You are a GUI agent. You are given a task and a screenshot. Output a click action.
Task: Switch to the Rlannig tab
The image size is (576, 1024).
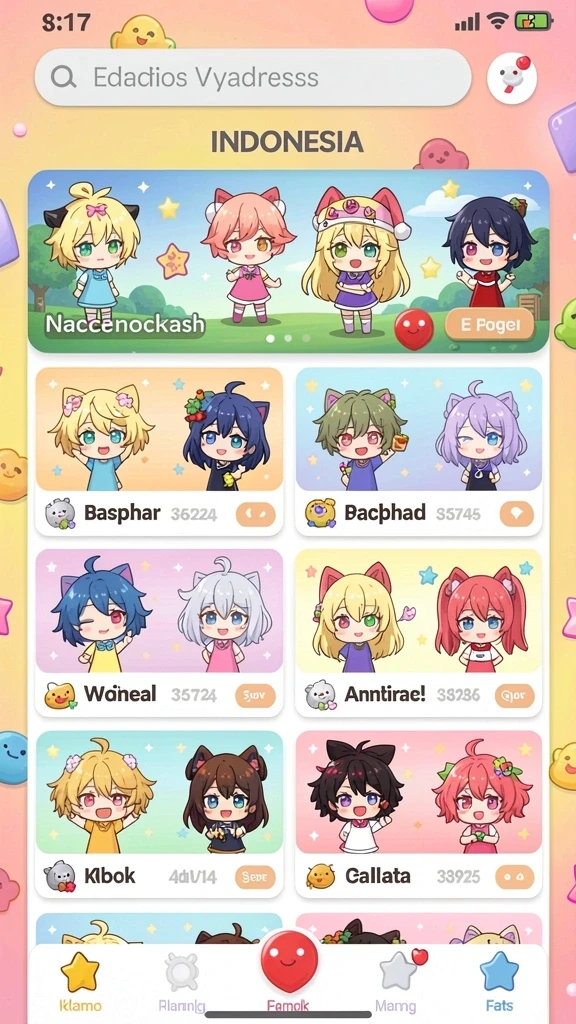click(x=182, y=980)
